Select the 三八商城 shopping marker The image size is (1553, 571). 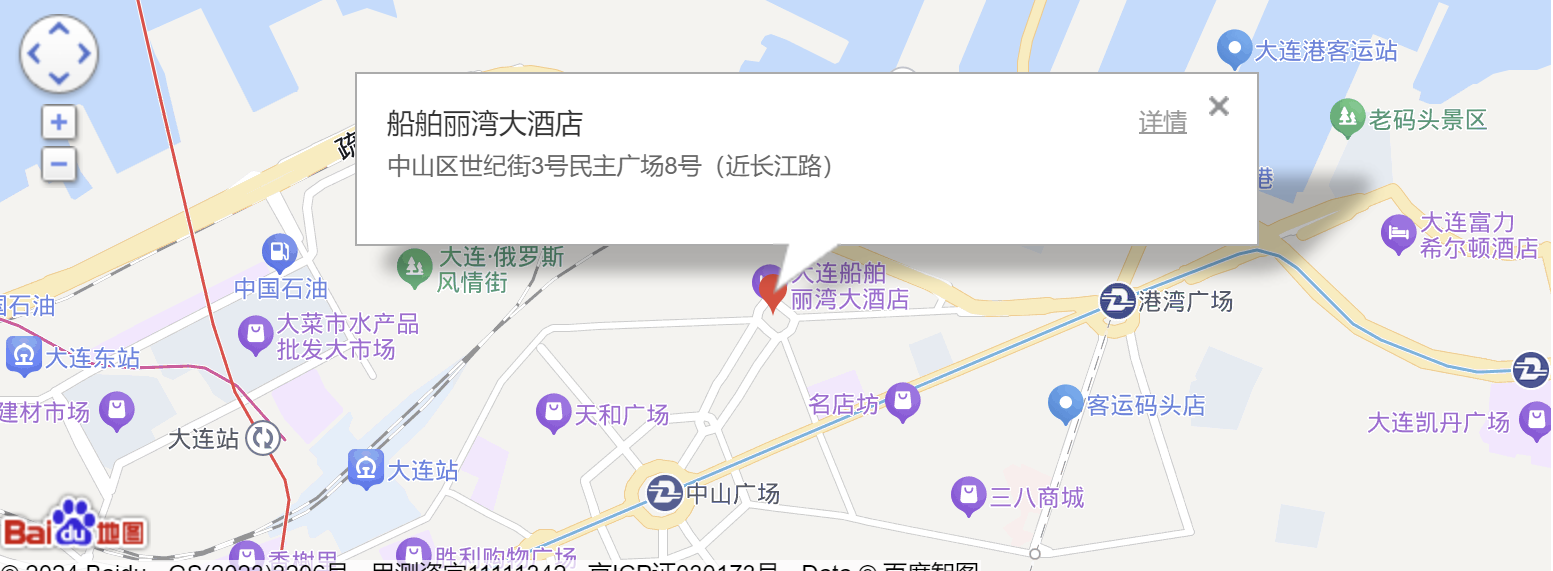(x=967, y=495)
